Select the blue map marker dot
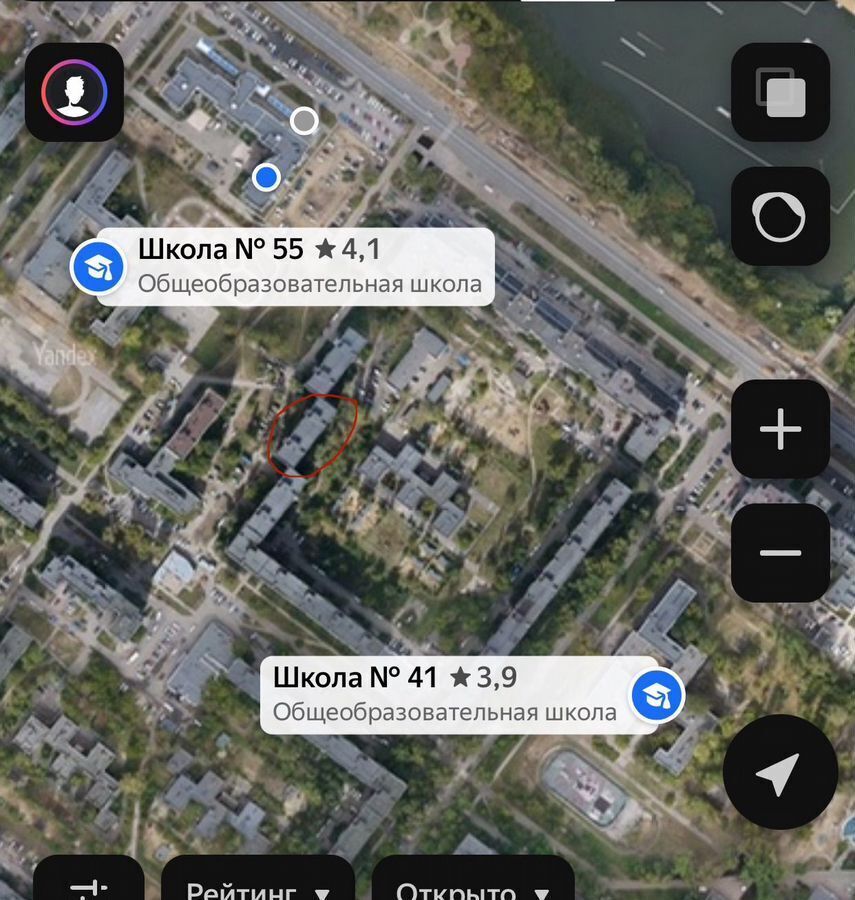This screenshot has height=900, width=855. [x=266, y=178]
